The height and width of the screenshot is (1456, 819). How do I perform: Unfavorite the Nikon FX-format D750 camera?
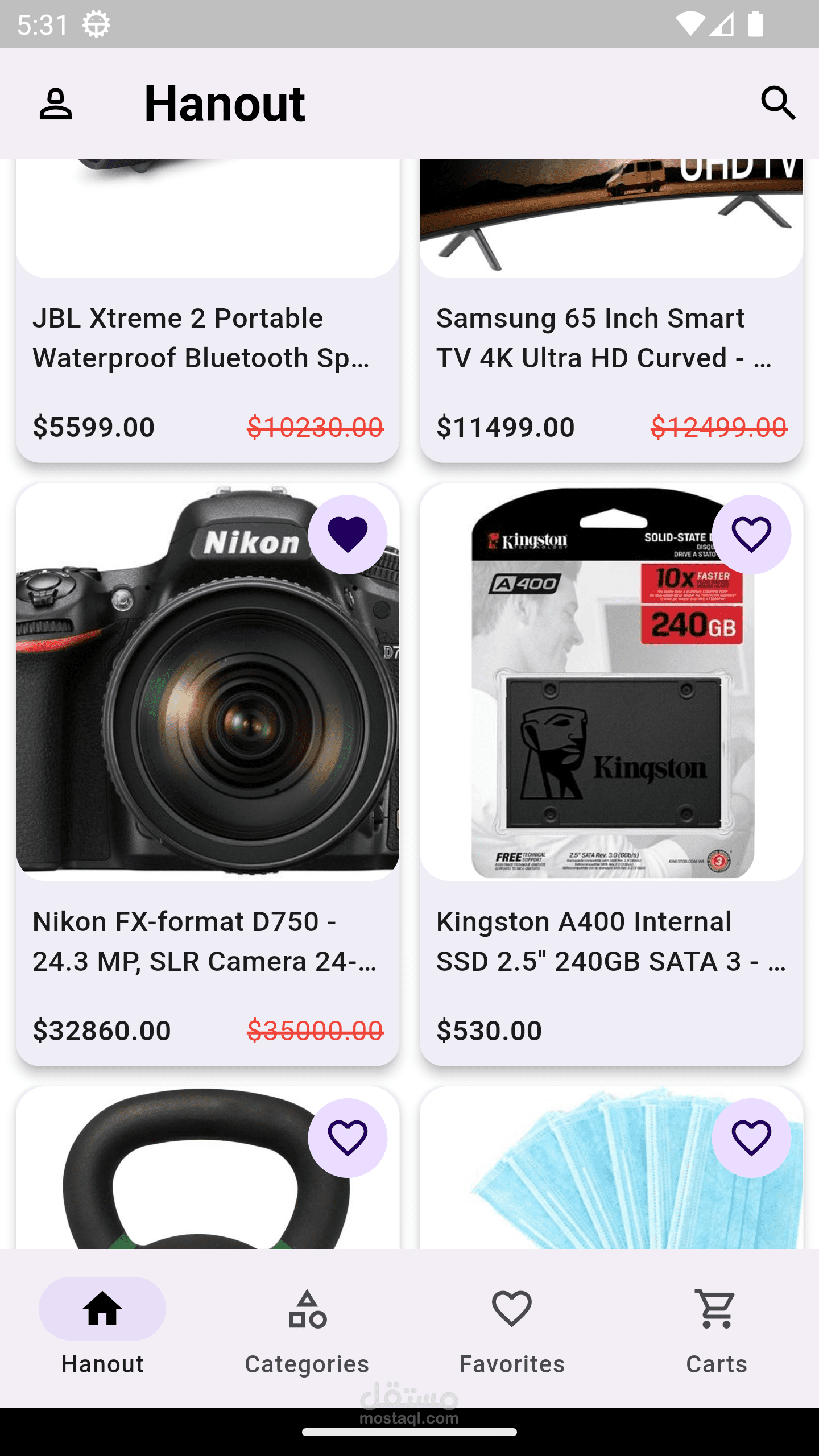click(348, 535)
